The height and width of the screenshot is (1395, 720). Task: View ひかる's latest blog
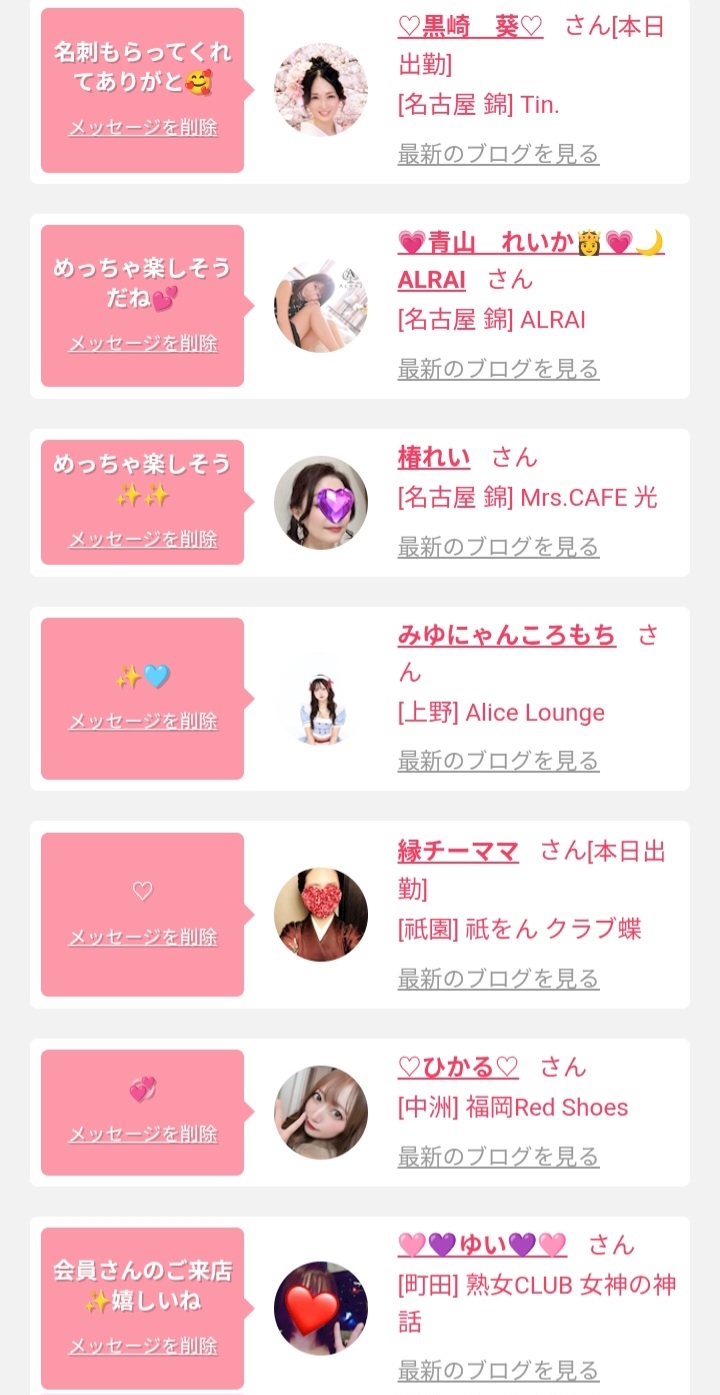tap(498, 1157)
